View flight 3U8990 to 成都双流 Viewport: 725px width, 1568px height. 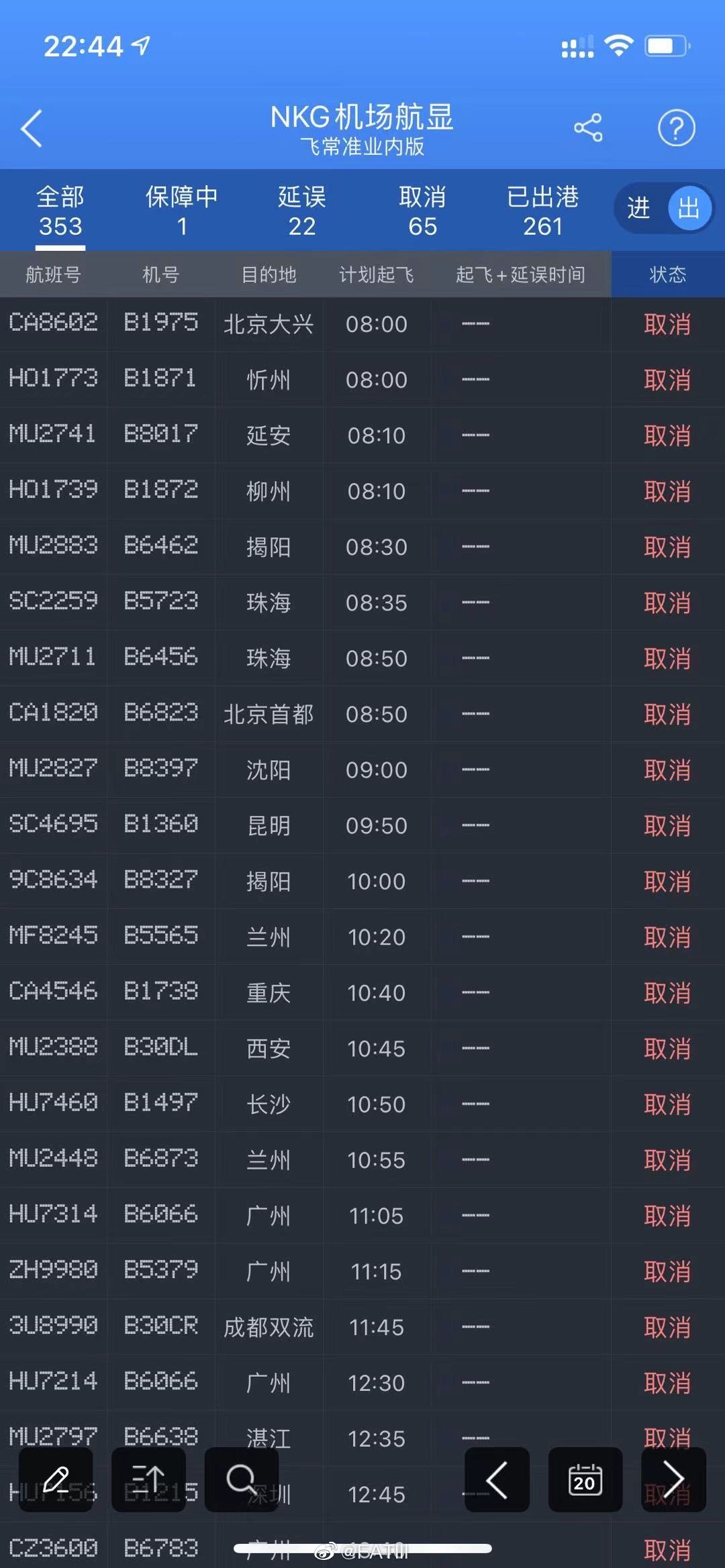click(362, 1326)
